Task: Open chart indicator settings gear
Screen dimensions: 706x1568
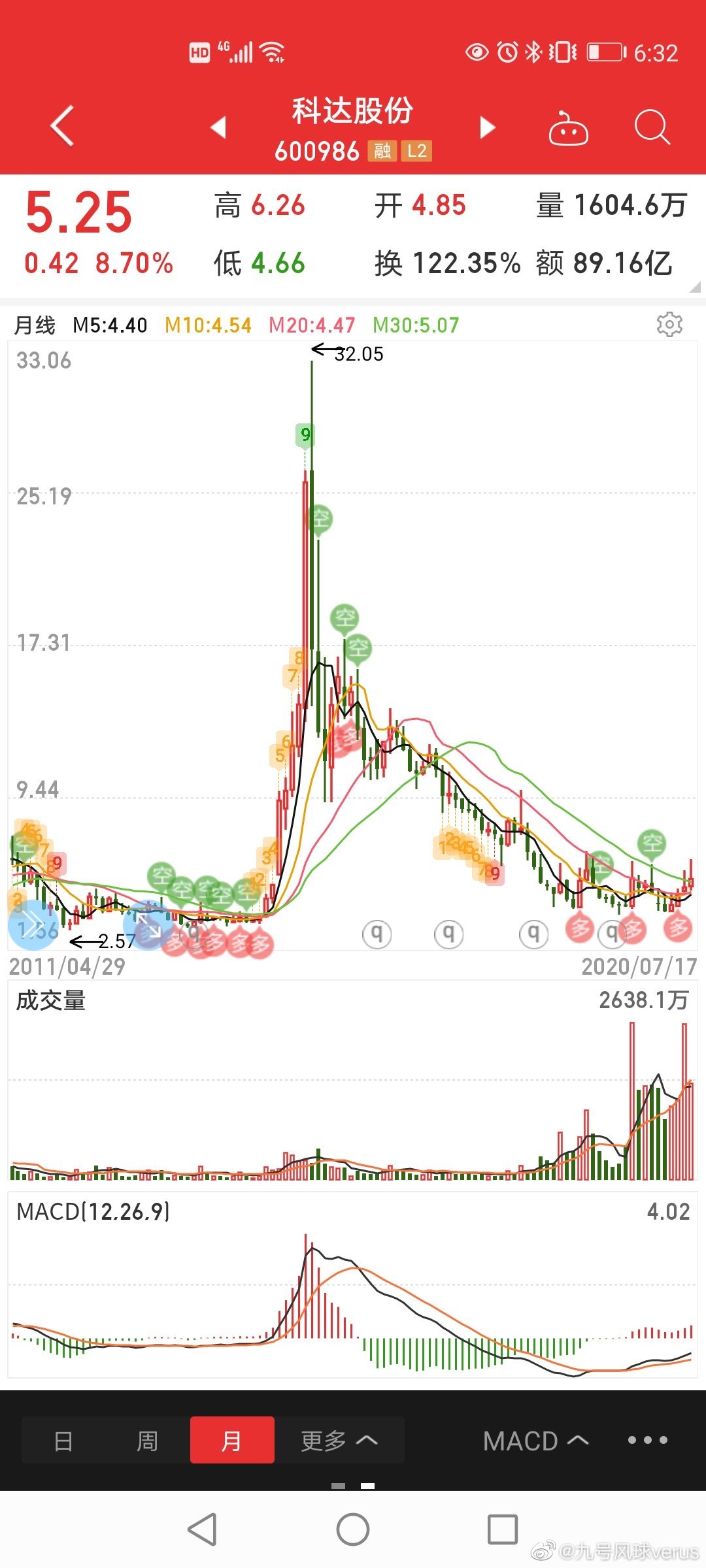Action: point(669,324)
